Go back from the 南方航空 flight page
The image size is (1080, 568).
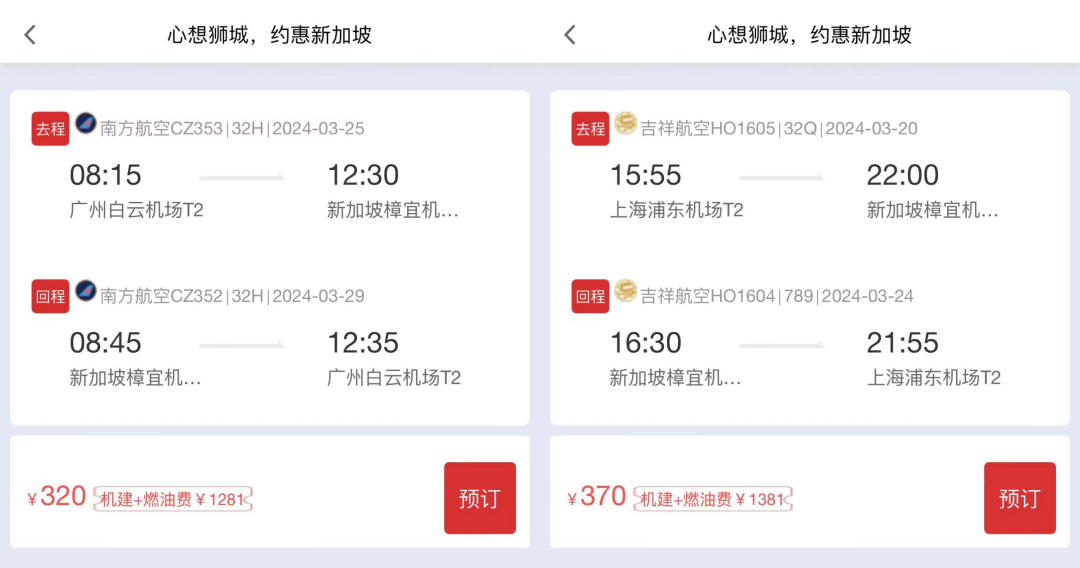[30, 35]
